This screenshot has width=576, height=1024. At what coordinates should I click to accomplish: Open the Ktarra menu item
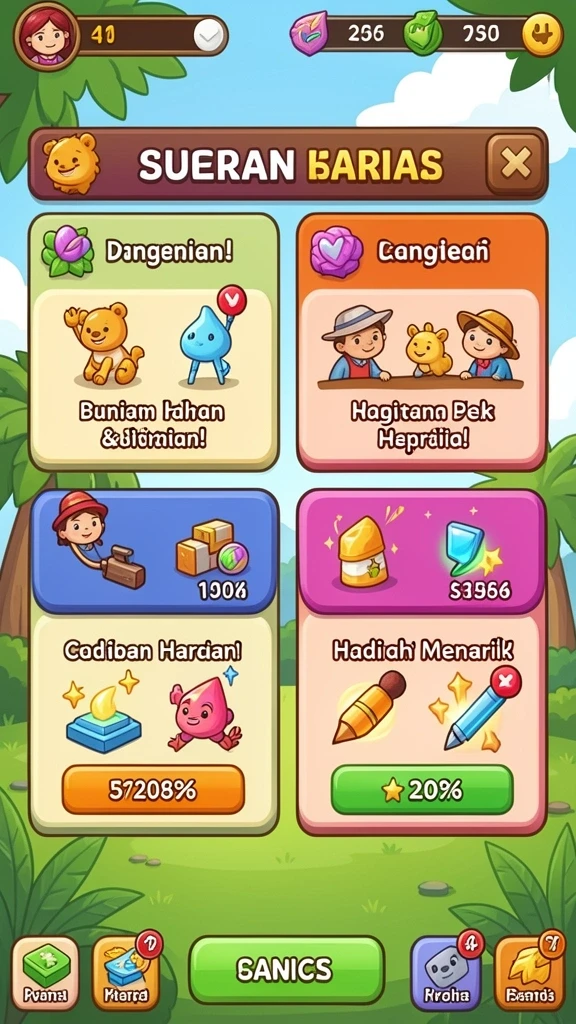click(125, 973)
